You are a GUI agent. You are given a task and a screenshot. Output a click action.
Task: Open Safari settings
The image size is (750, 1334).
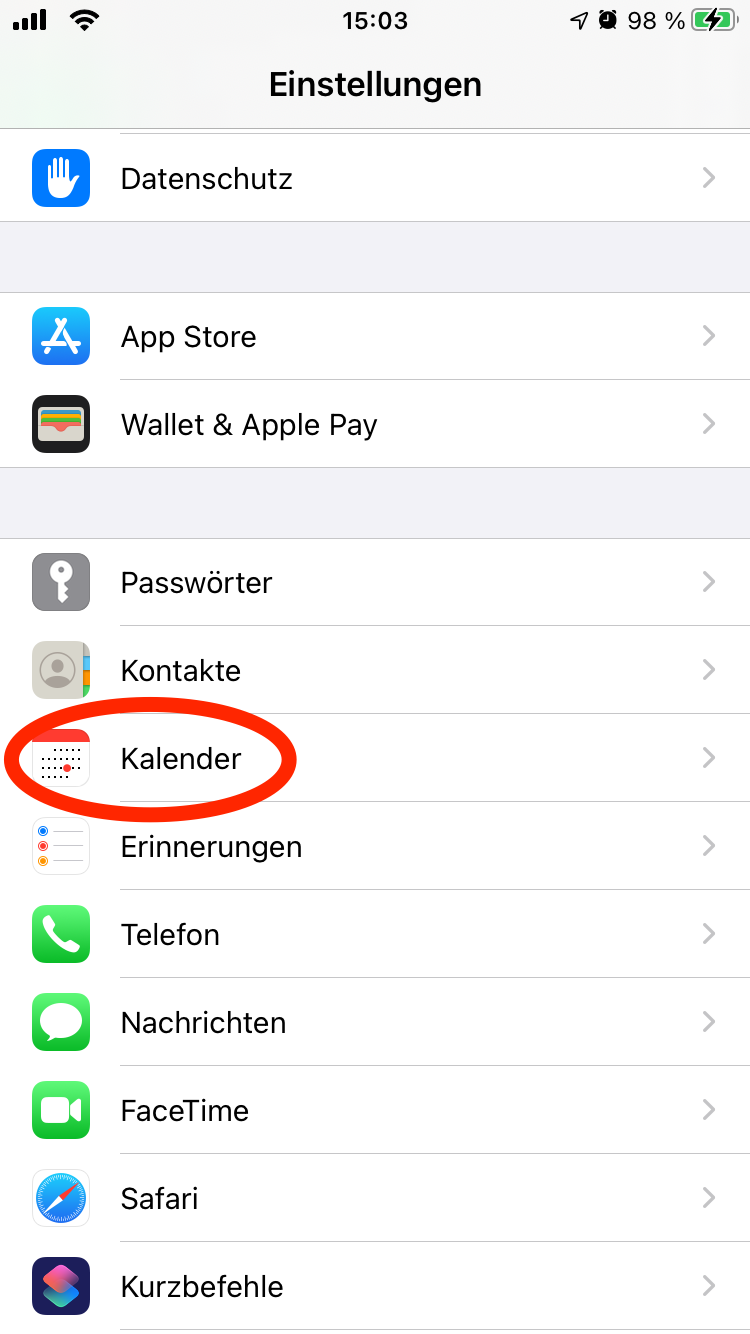coord(375,1198)
